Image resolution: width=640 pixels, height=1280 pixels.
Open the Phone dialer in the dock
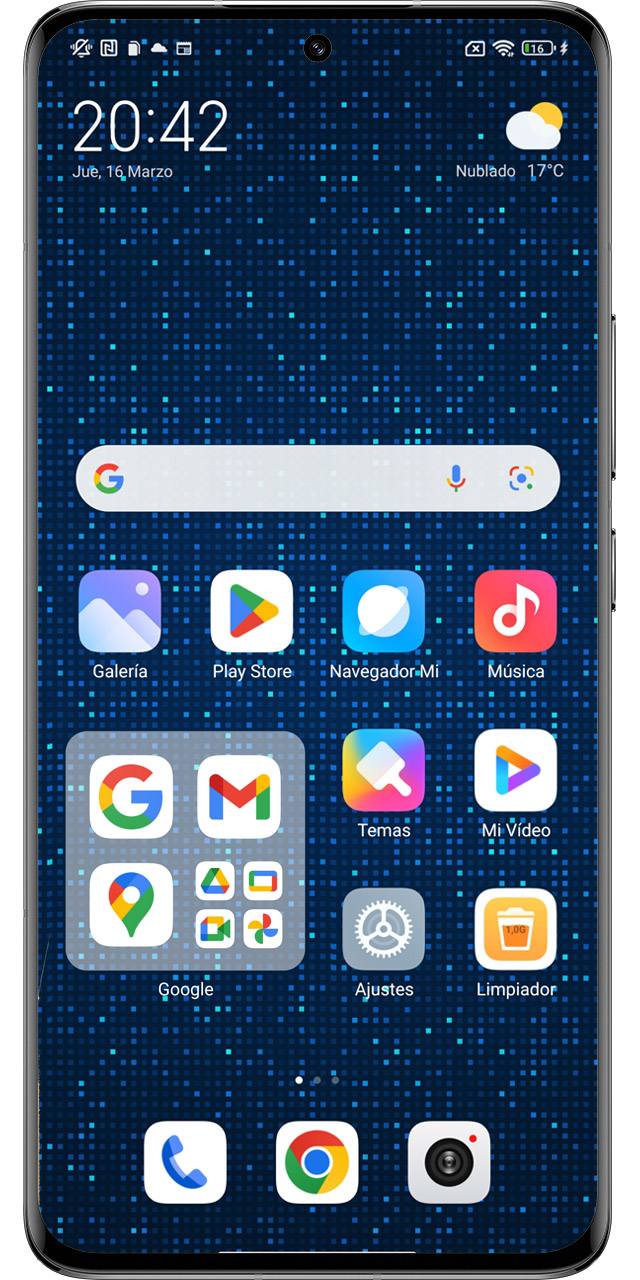point(185,1162)
